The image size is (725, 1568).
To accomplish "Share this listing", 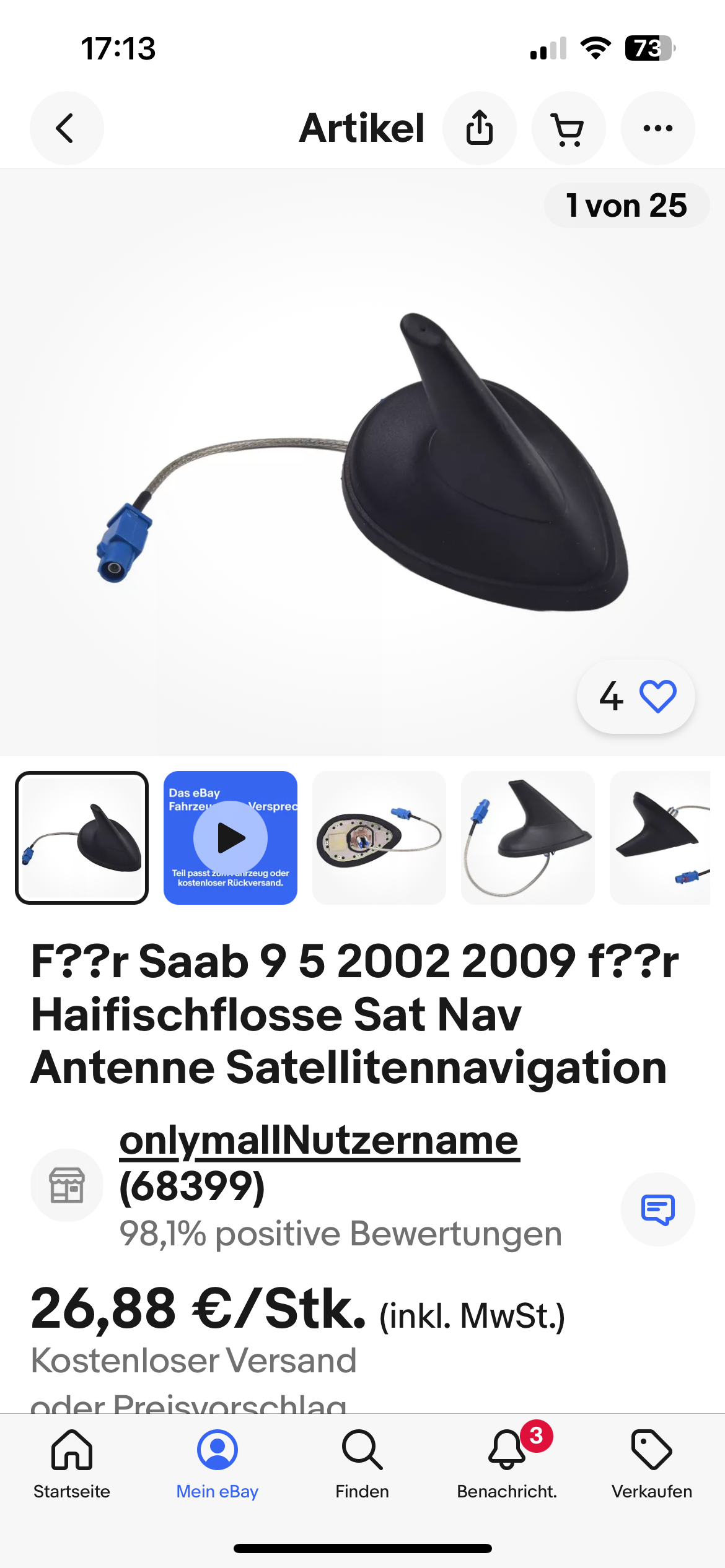I will 479,128.
